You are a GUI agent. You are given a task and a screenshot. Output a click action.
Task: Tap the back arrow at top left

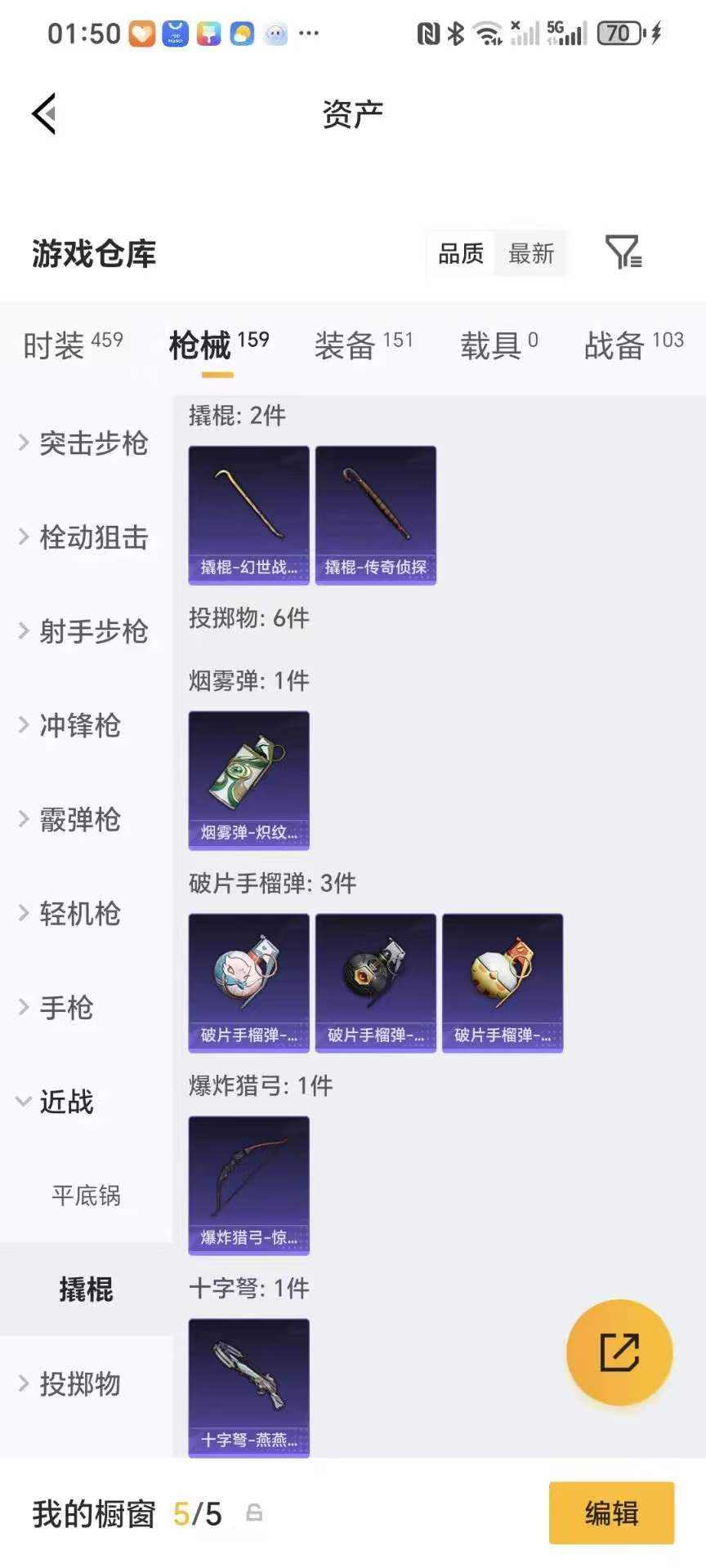pyautogui.click(x=45, y=113)
